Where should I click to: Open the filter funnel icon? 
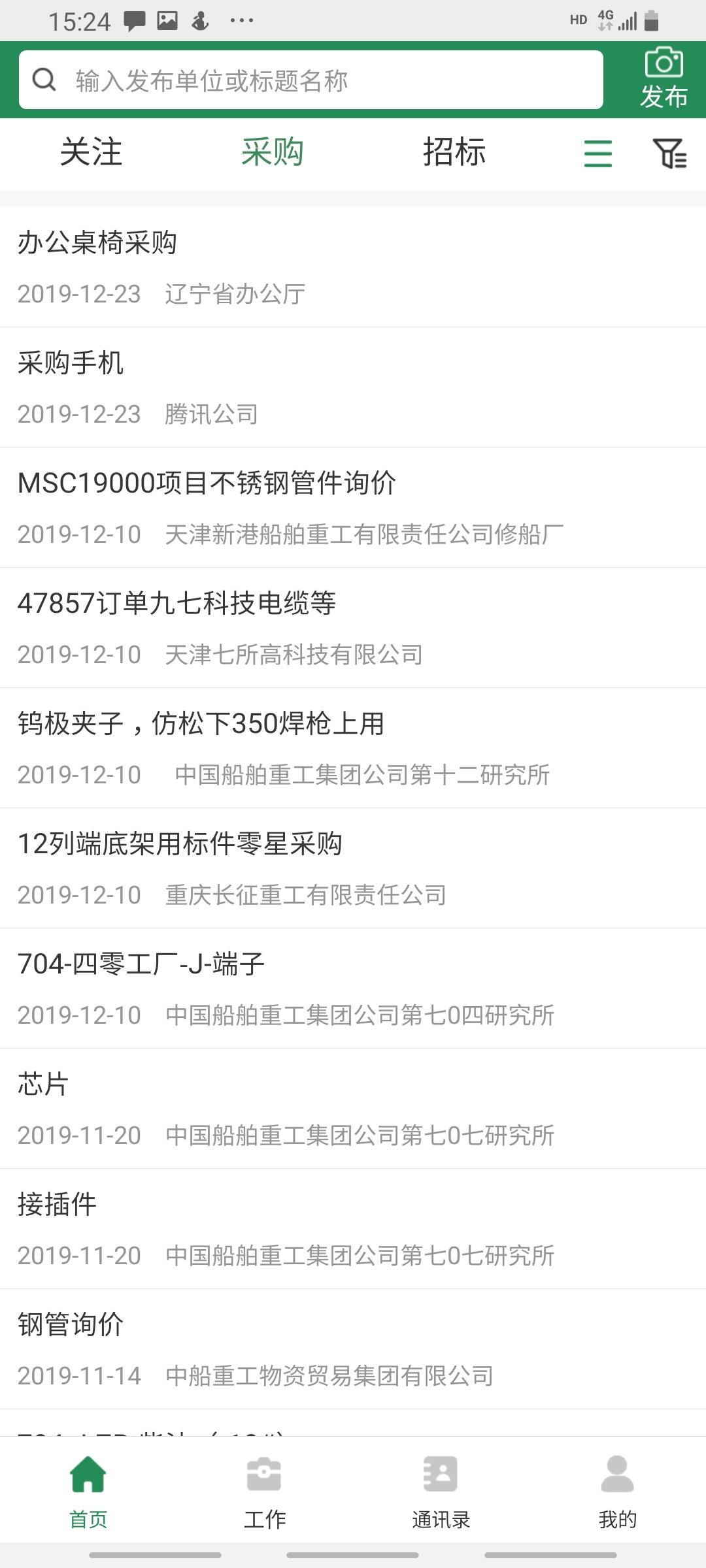pyautogui.click(x=671, y=154)
